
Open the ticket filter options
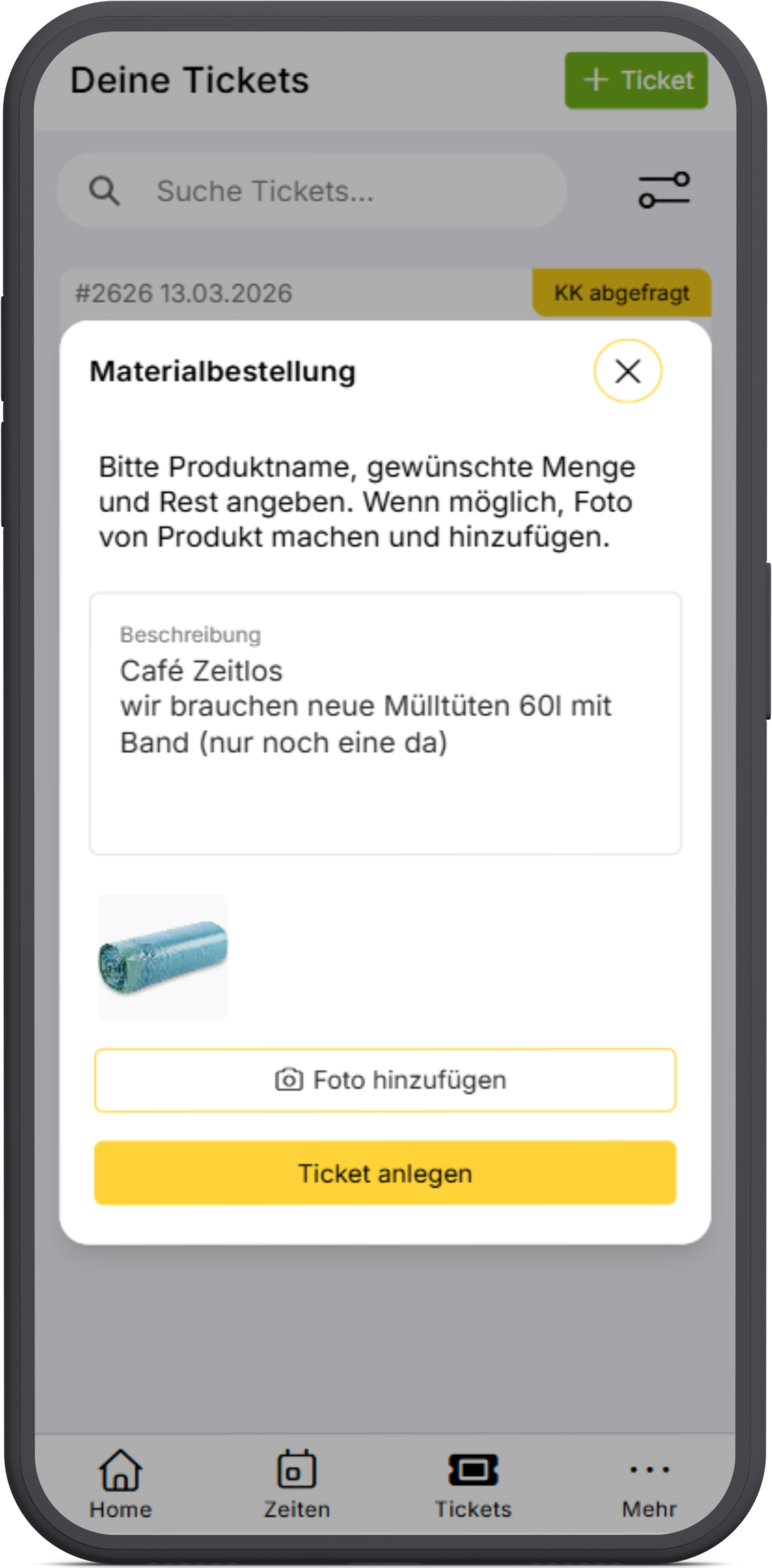664,190
